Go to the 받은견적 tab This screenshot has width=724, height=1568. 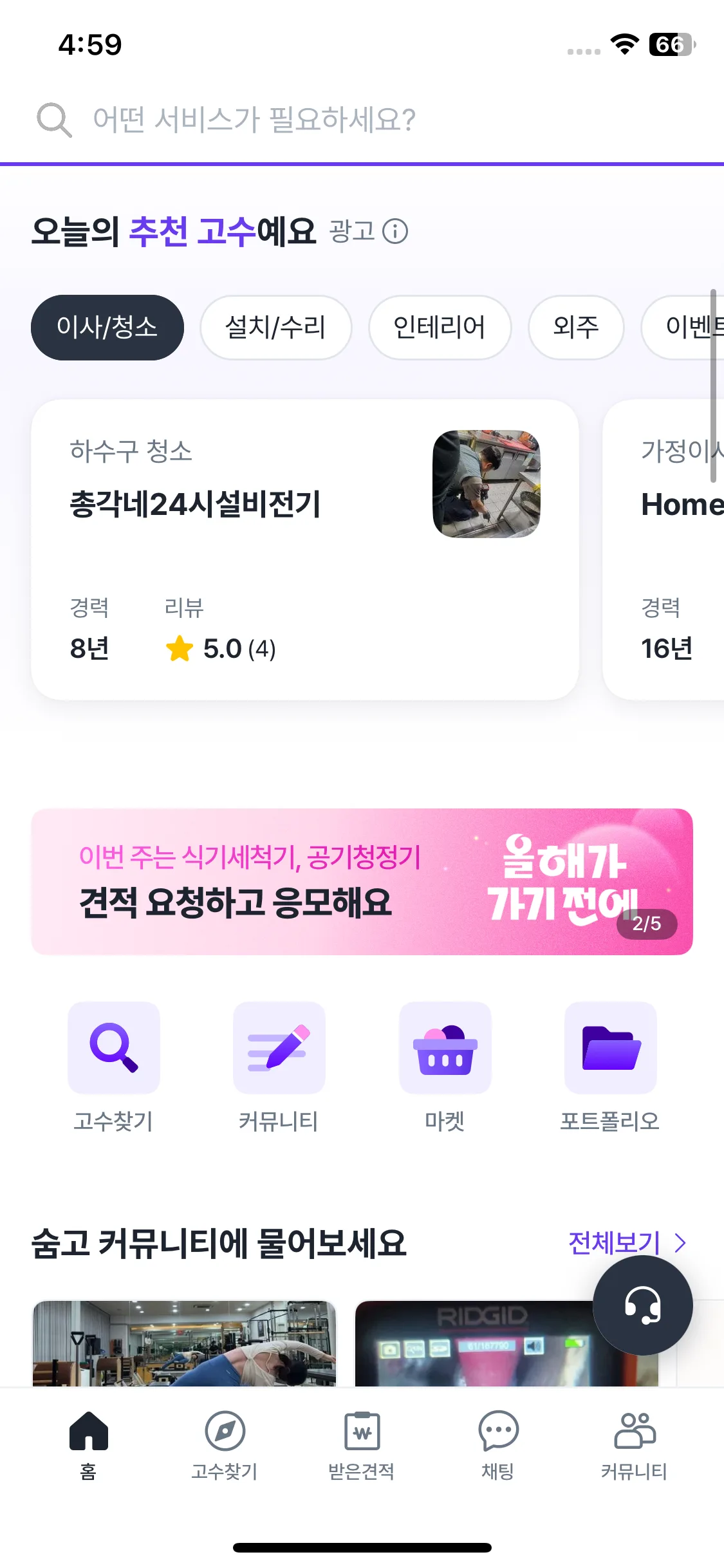(361, 1443)
